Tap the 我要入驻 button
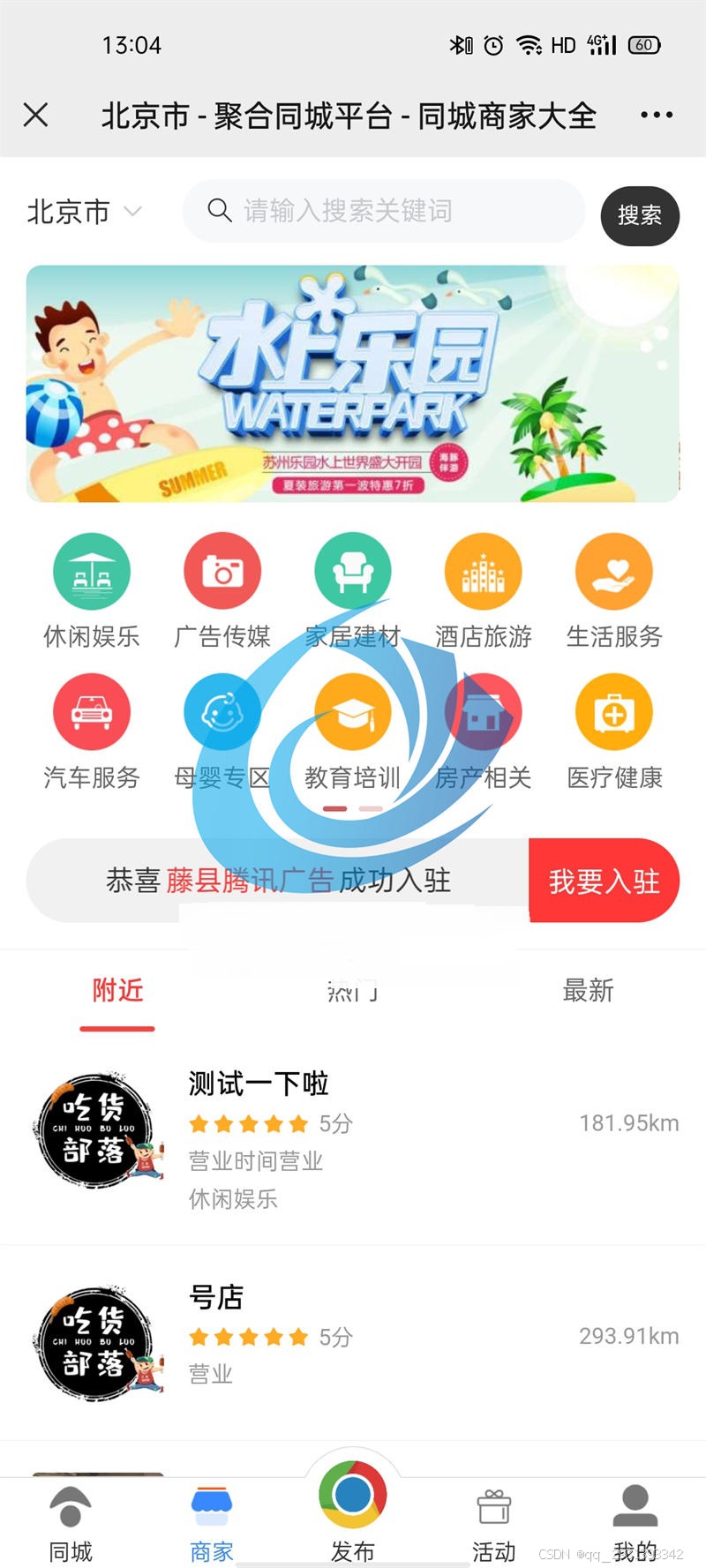 pos(605,881)
